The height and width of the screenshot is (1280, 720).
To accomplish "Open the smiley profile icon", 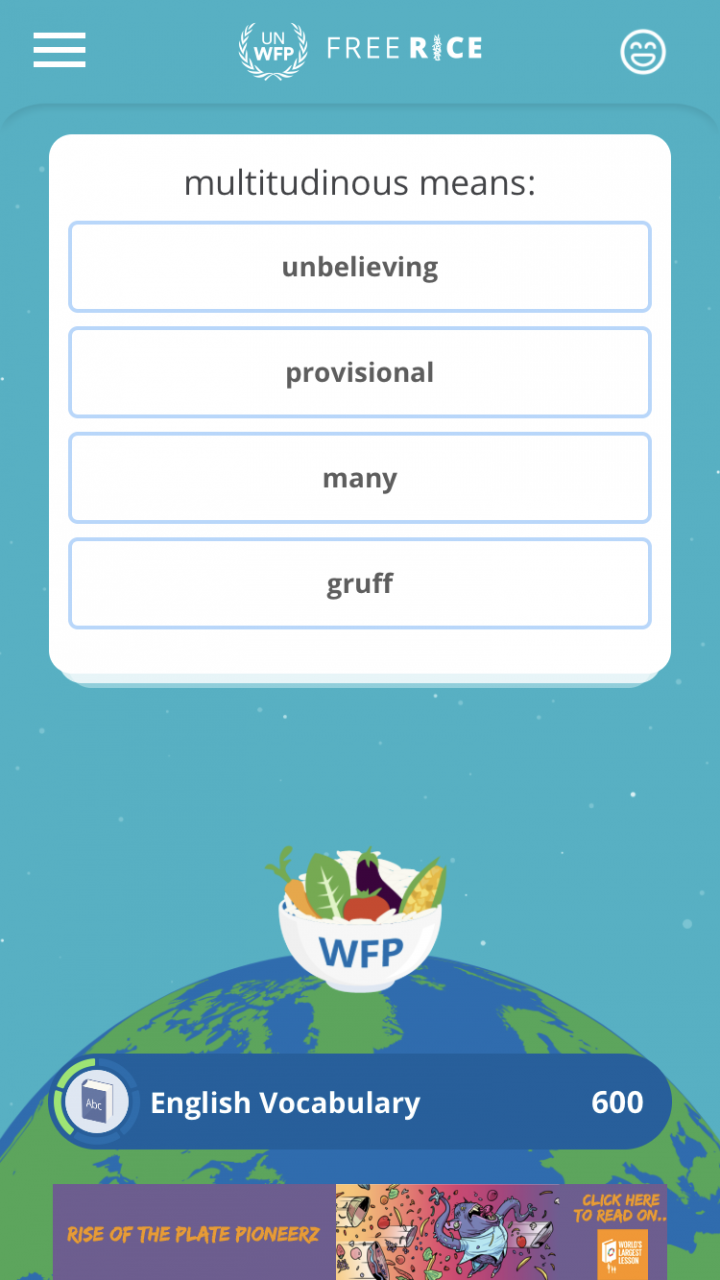I will click(x=643, y=52).
